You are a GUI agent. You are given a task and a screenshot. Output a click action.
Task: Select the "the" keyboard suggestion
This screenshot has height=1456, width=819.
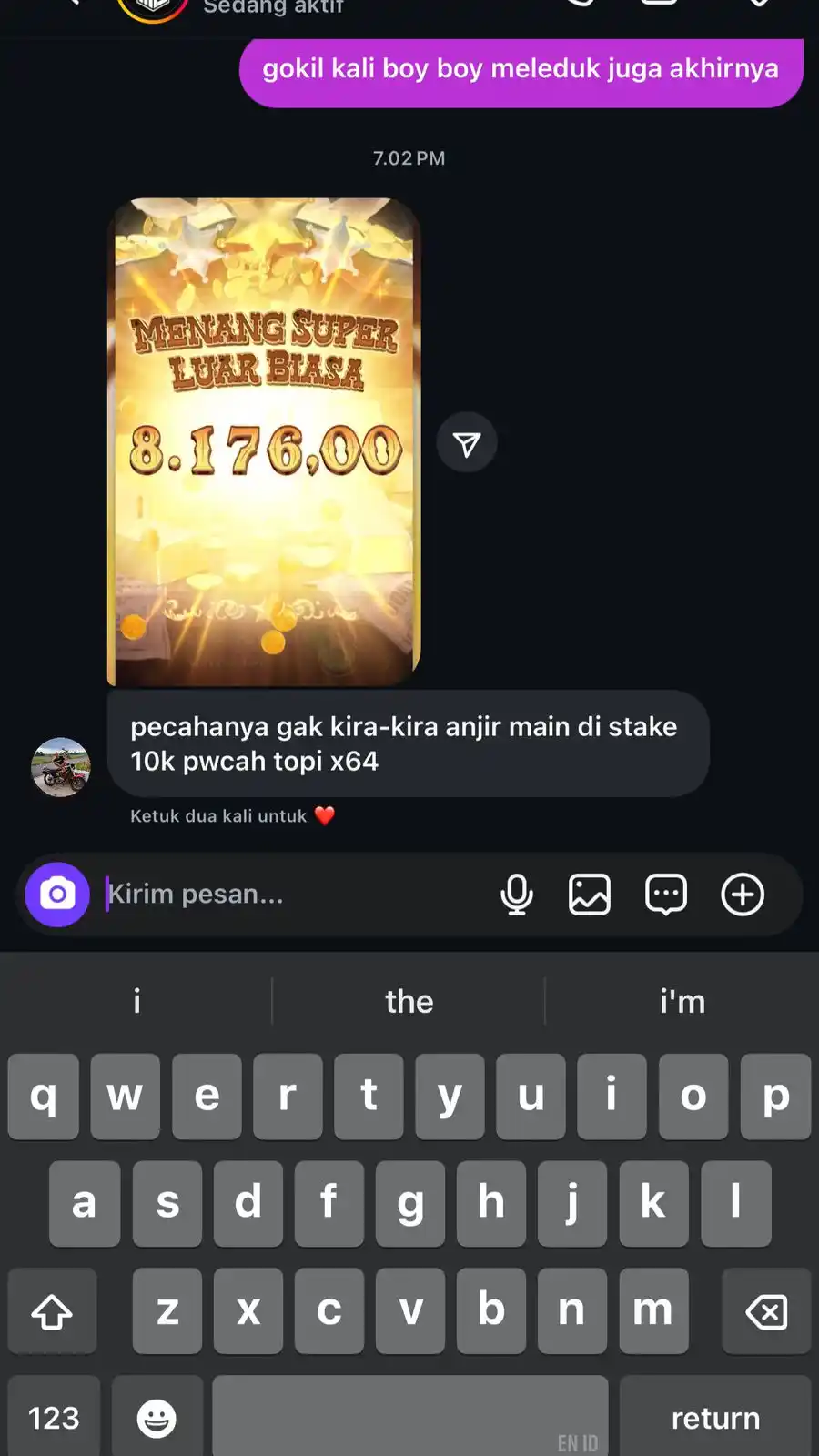point(409,1002)
